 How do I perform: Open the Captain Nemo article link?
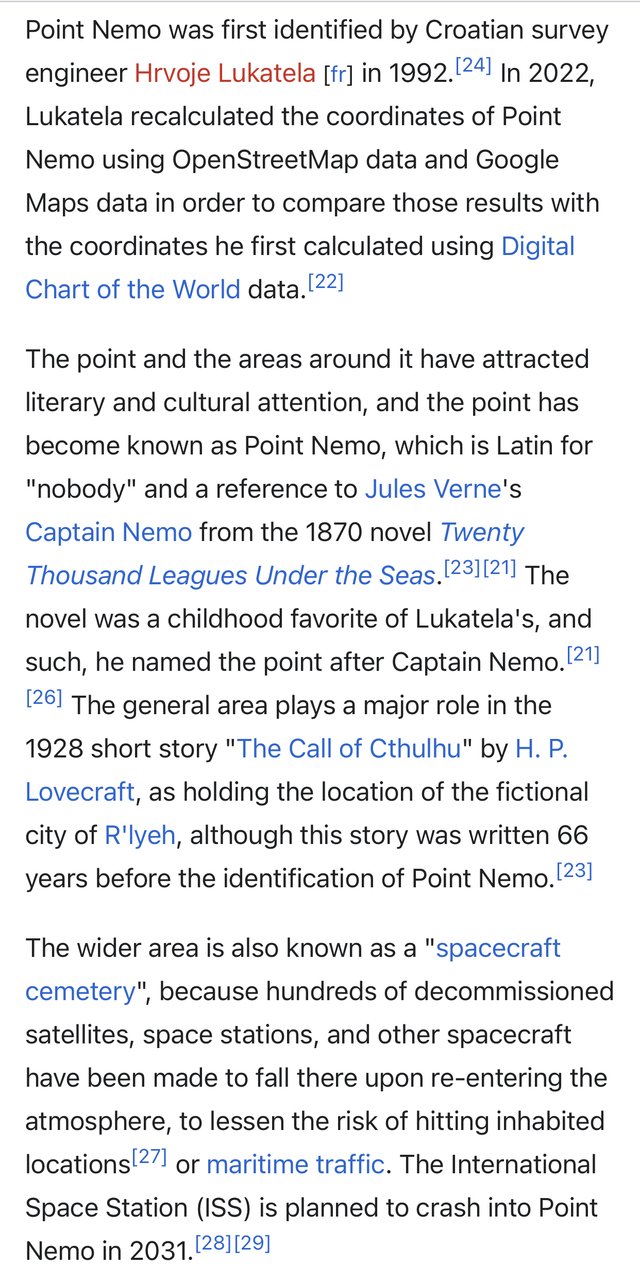tap(108, 532)
